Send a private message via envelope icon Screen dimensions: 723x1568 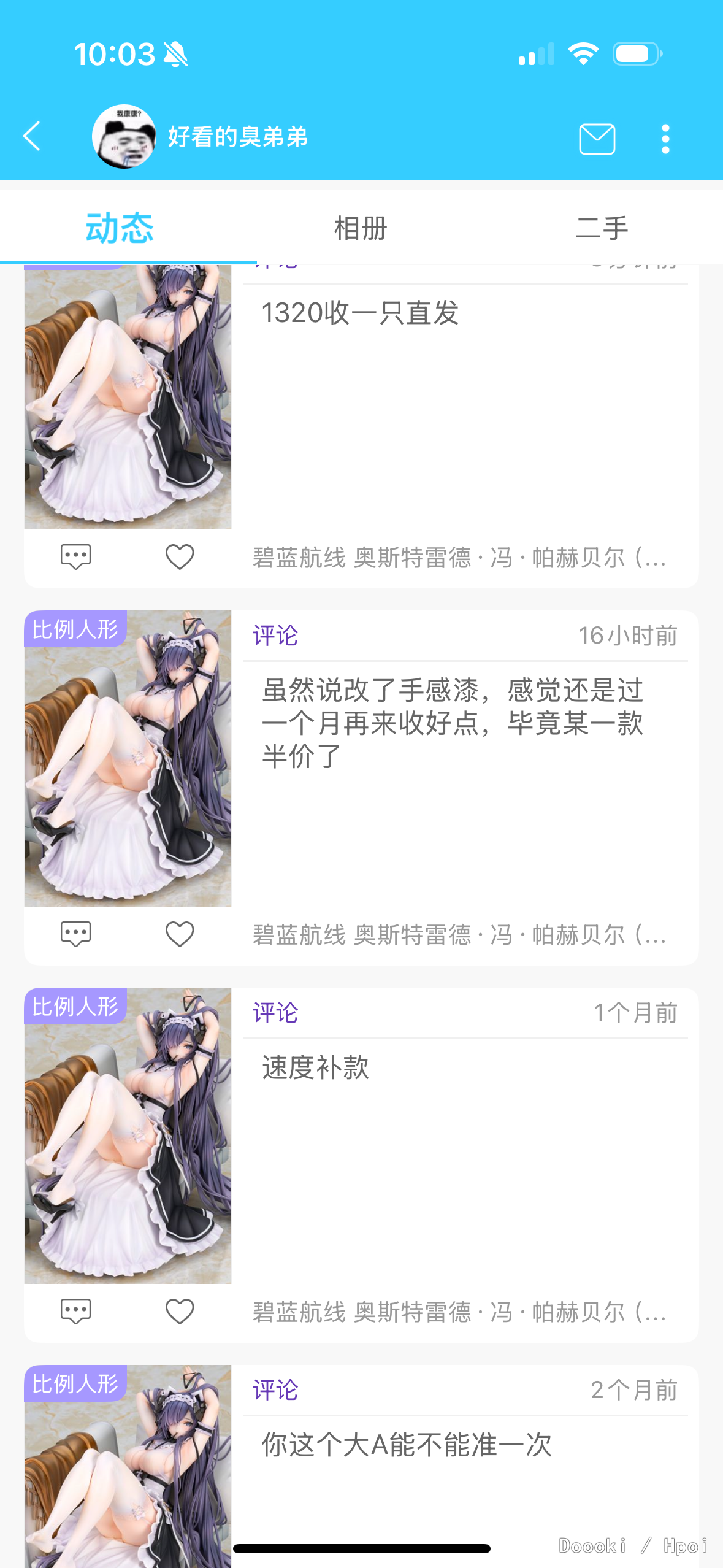[597, 139]
